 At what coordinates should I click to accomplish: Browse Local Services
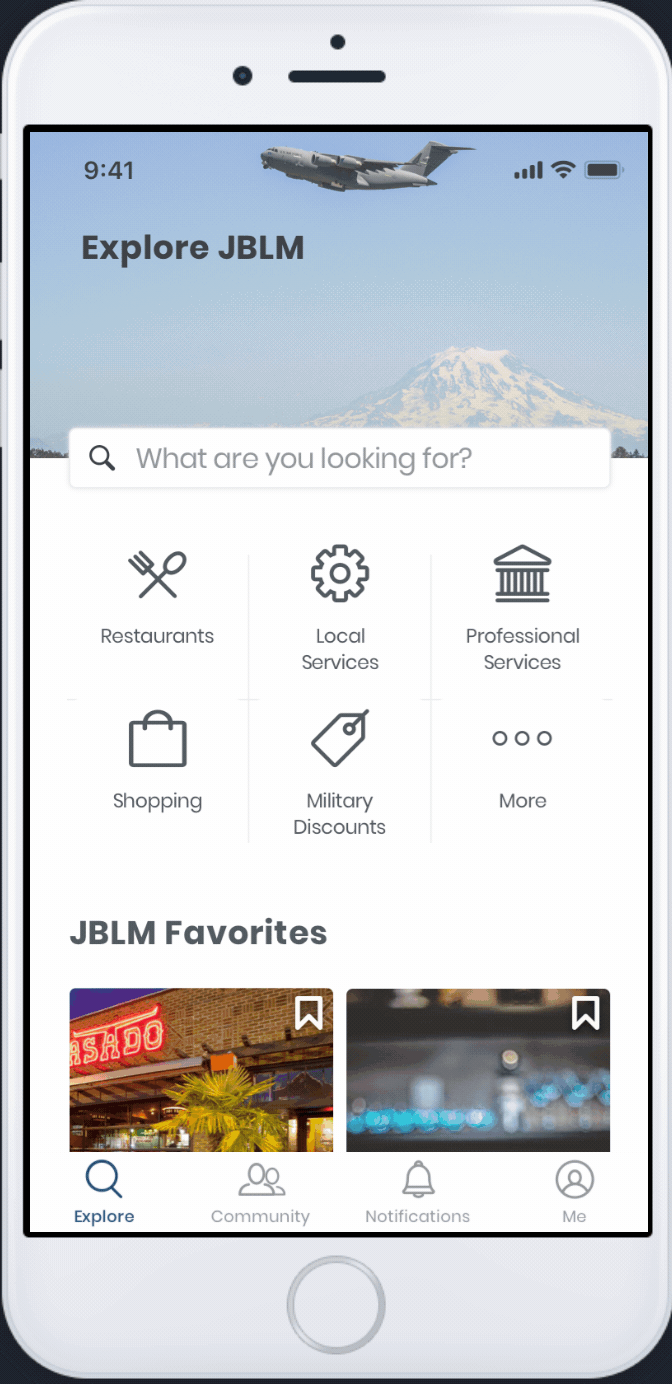click(340, 605)
